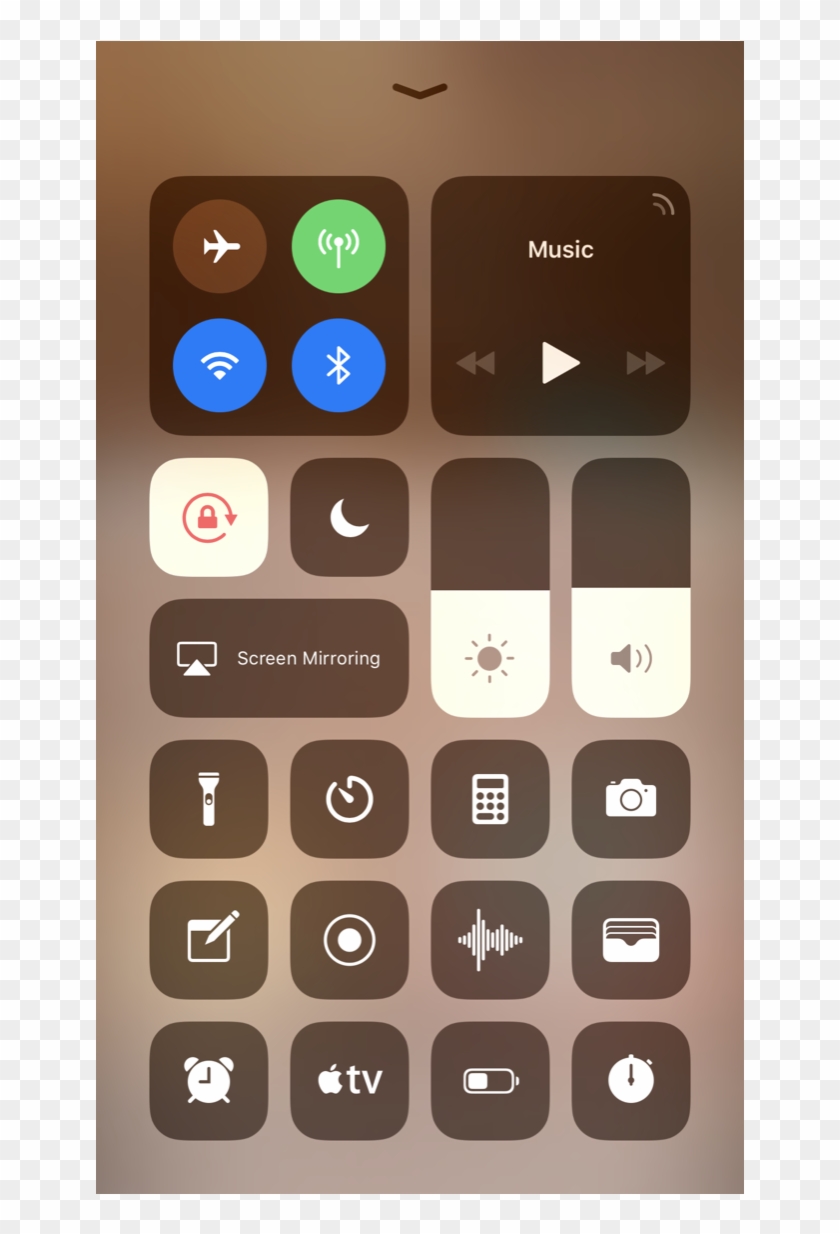Open Screen Mirroring
840x1234 pixels.
[279, 658]
